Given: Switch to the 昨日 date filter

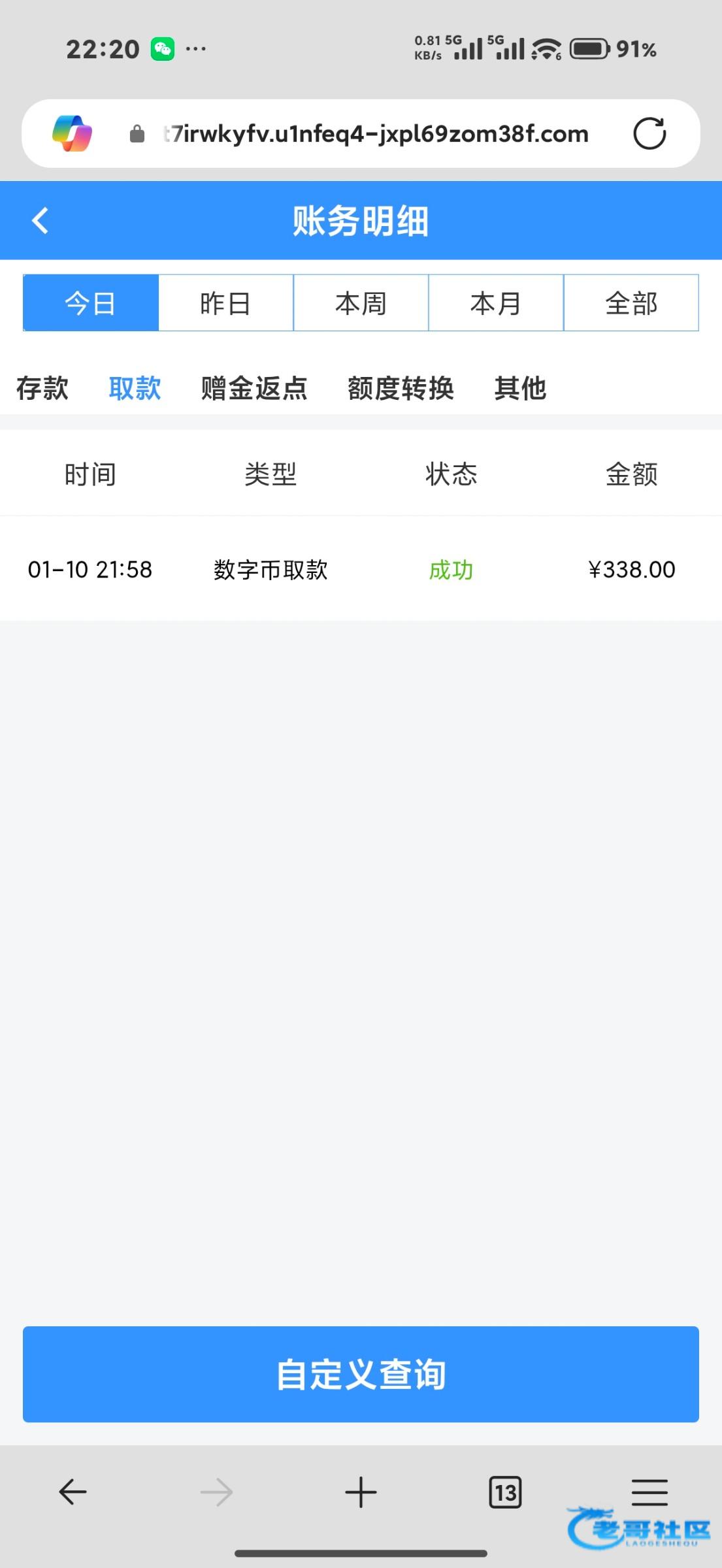Looking at the screenshot, I should [225, 303].
